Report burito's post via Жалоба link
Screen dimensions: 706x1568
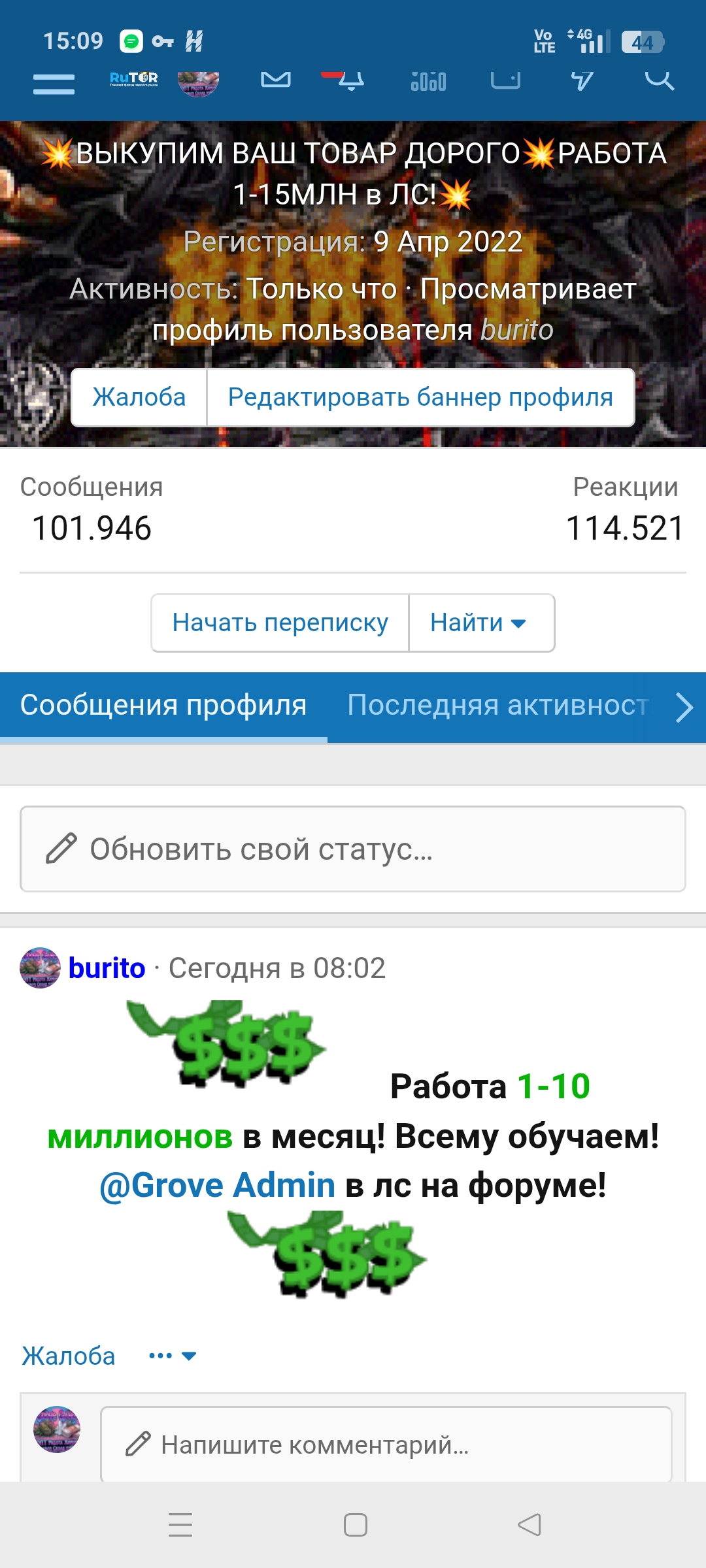tap(69, 1356)
